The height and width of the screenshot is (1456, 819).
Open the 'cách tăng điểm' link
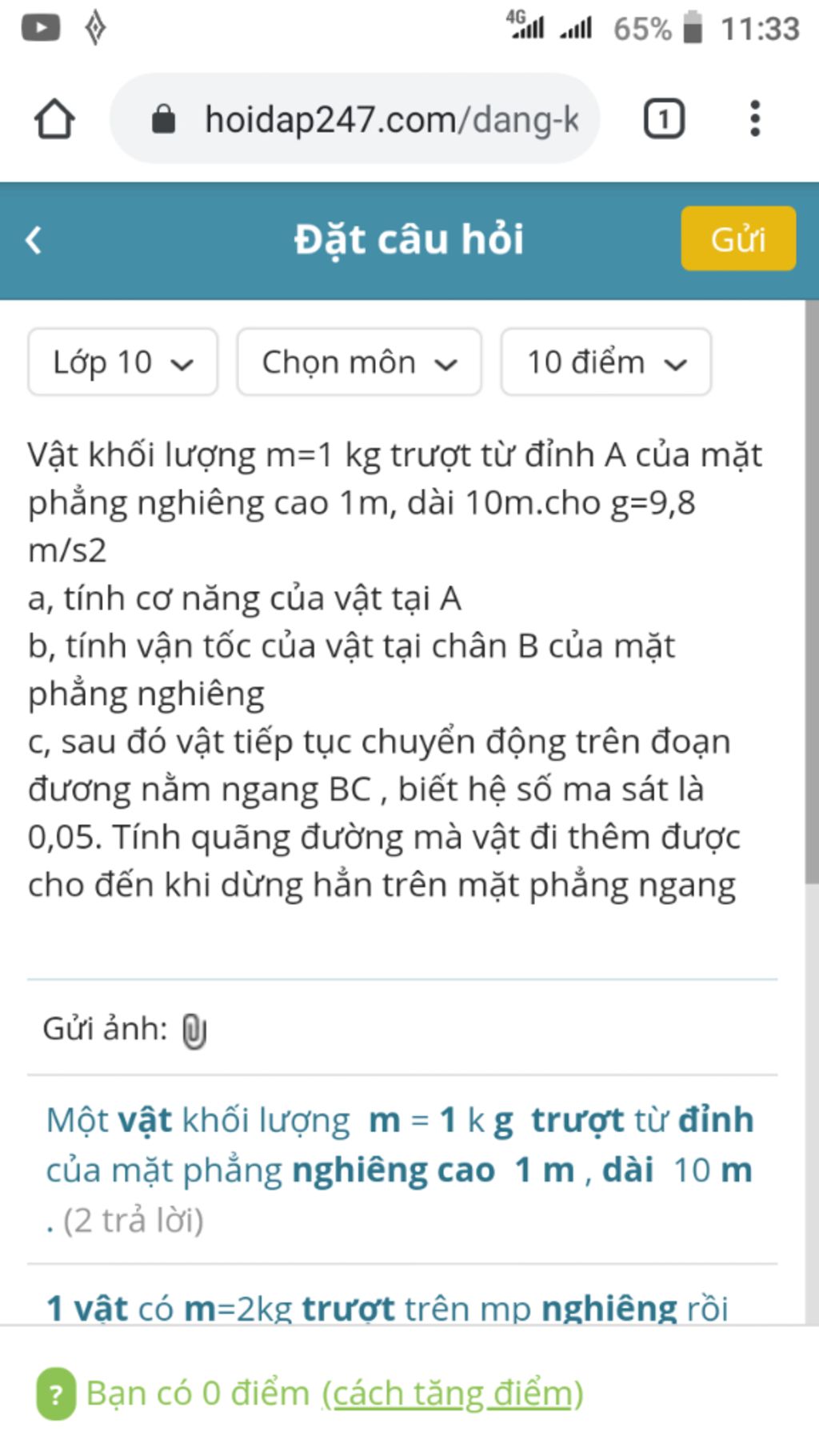453,1394
